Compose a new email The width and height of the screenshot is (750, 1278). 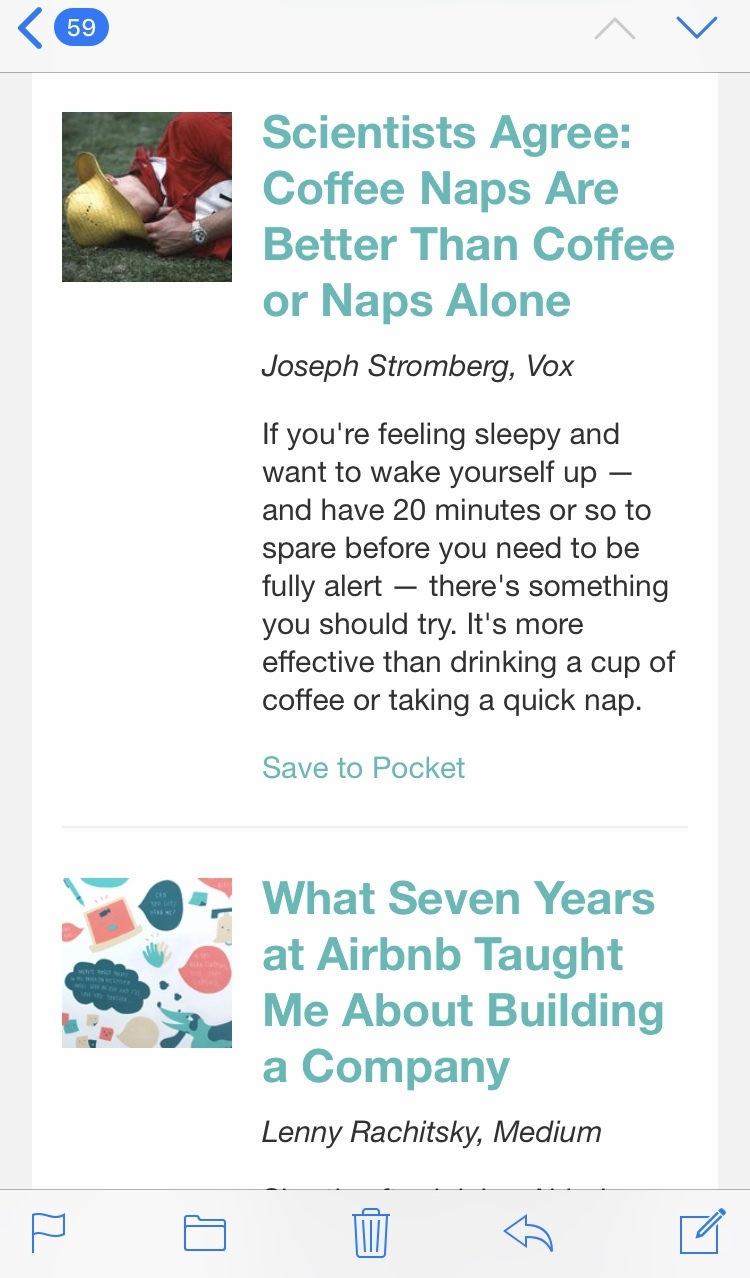[701, 1232]
